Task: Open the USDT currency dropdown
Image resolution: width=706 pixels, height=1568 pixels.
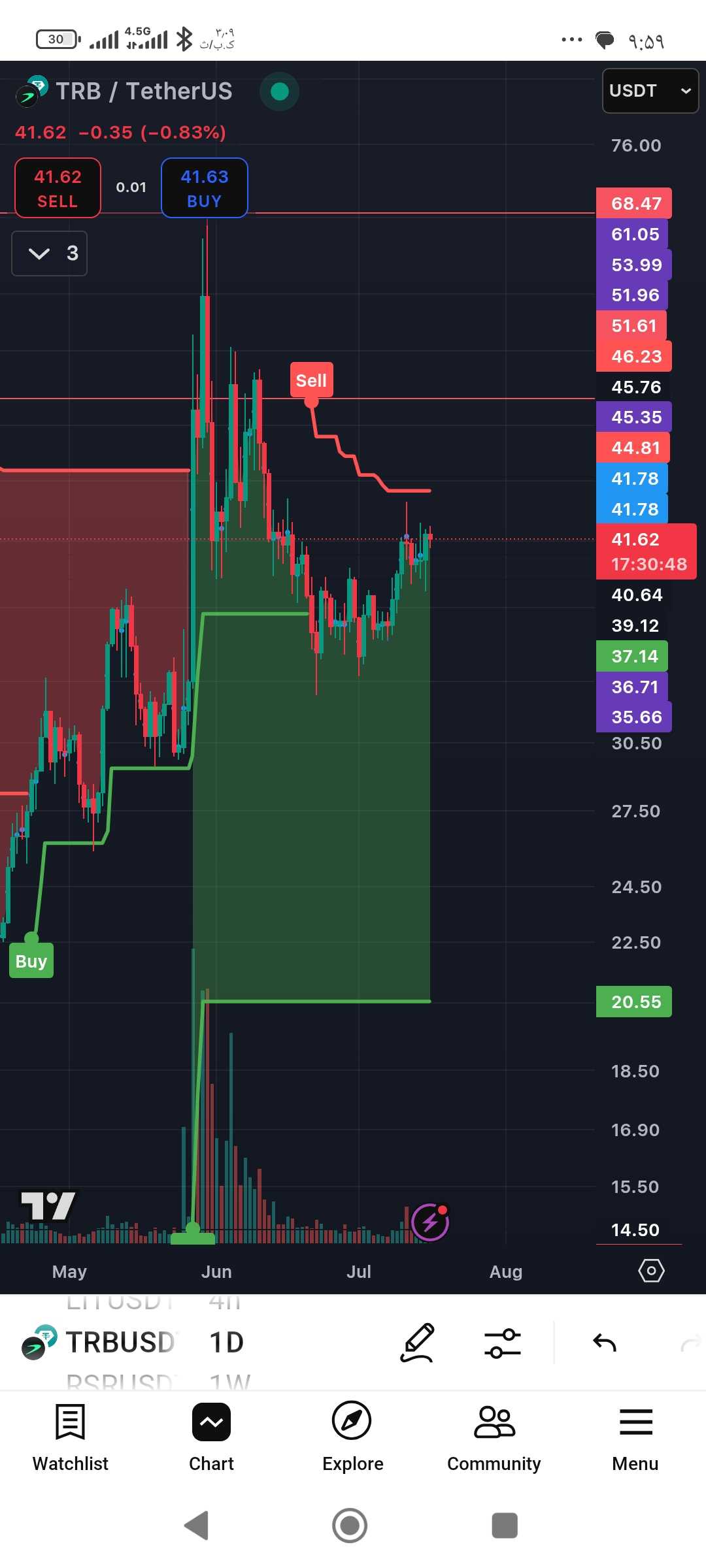Action: point(650,91)
